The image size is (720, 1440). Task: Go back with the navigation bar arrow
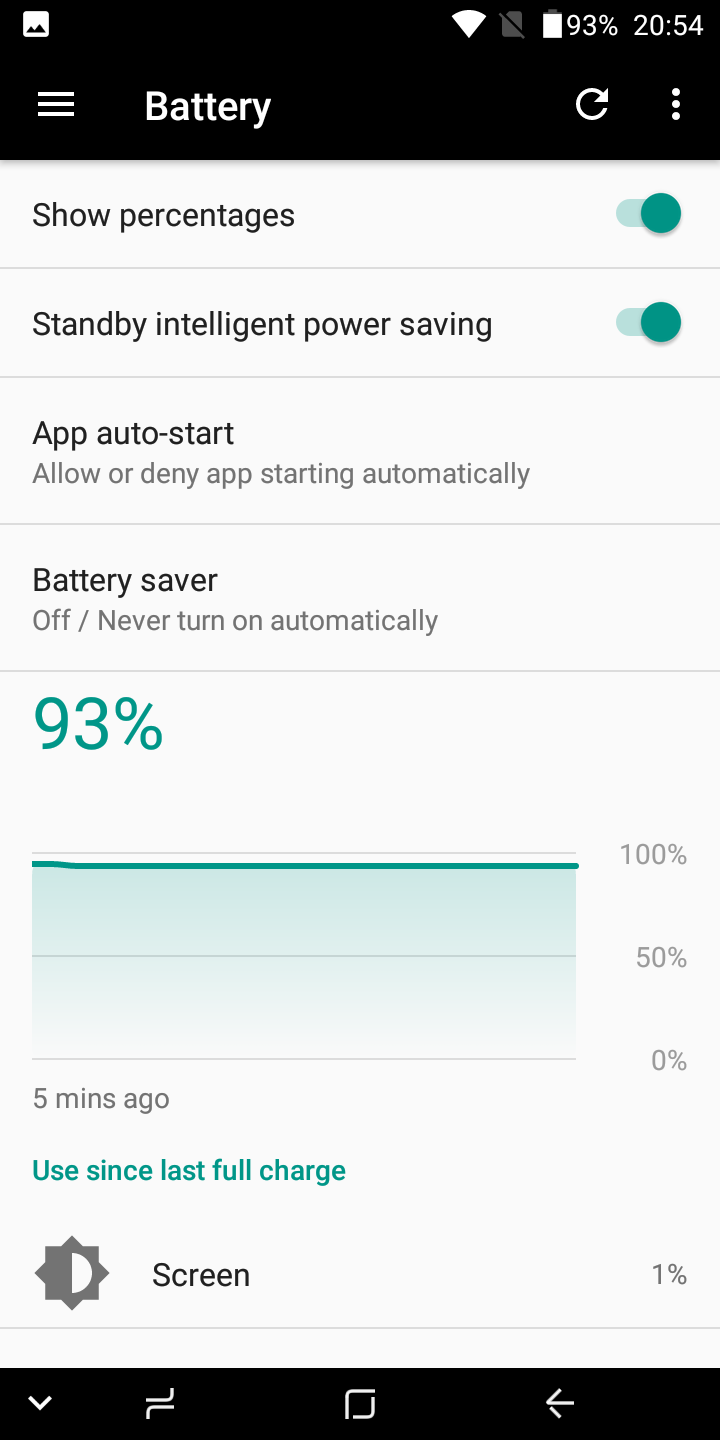coord(559,1404)
